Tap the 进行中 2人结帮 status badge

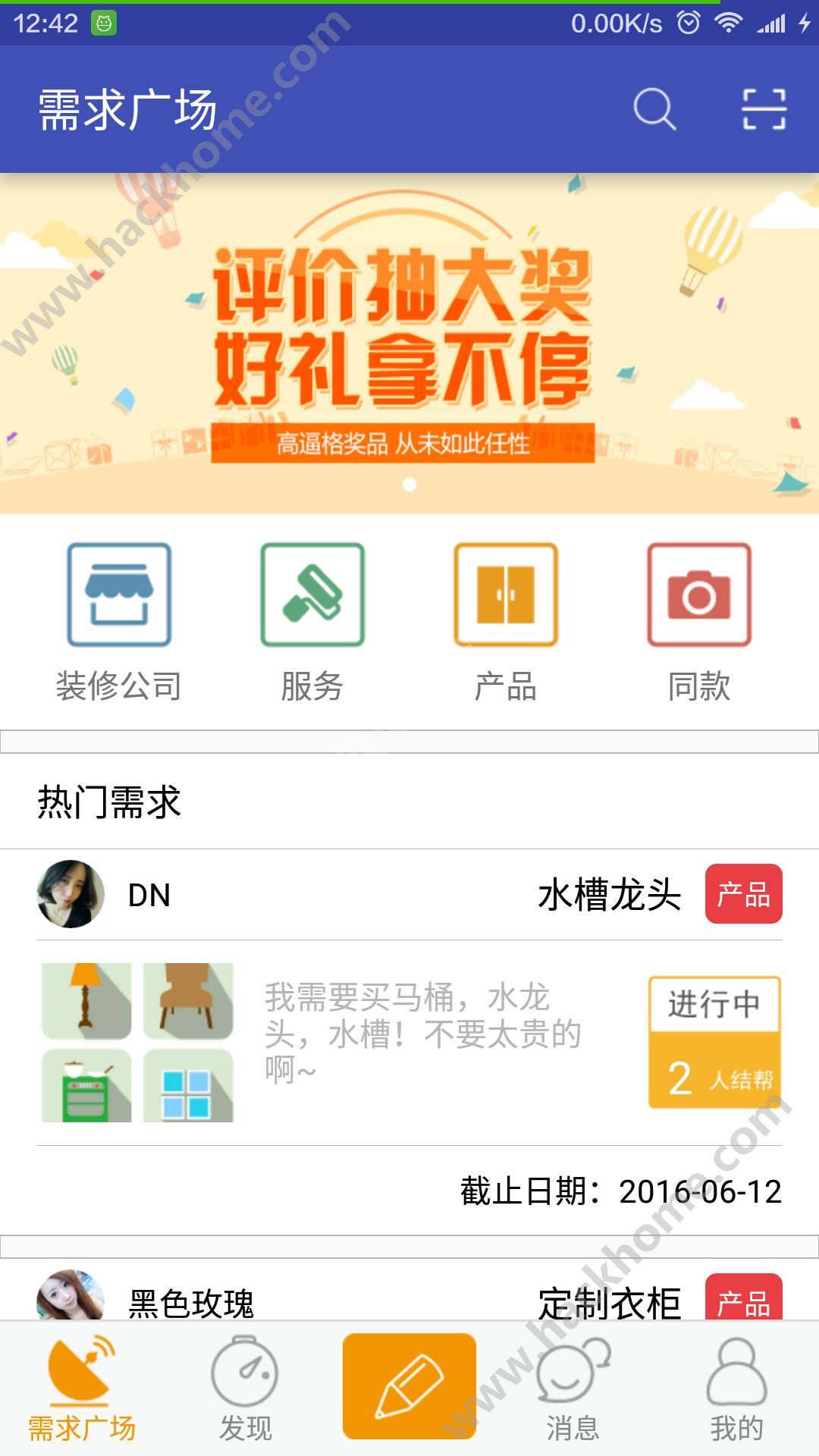(x=714, y=1042)
